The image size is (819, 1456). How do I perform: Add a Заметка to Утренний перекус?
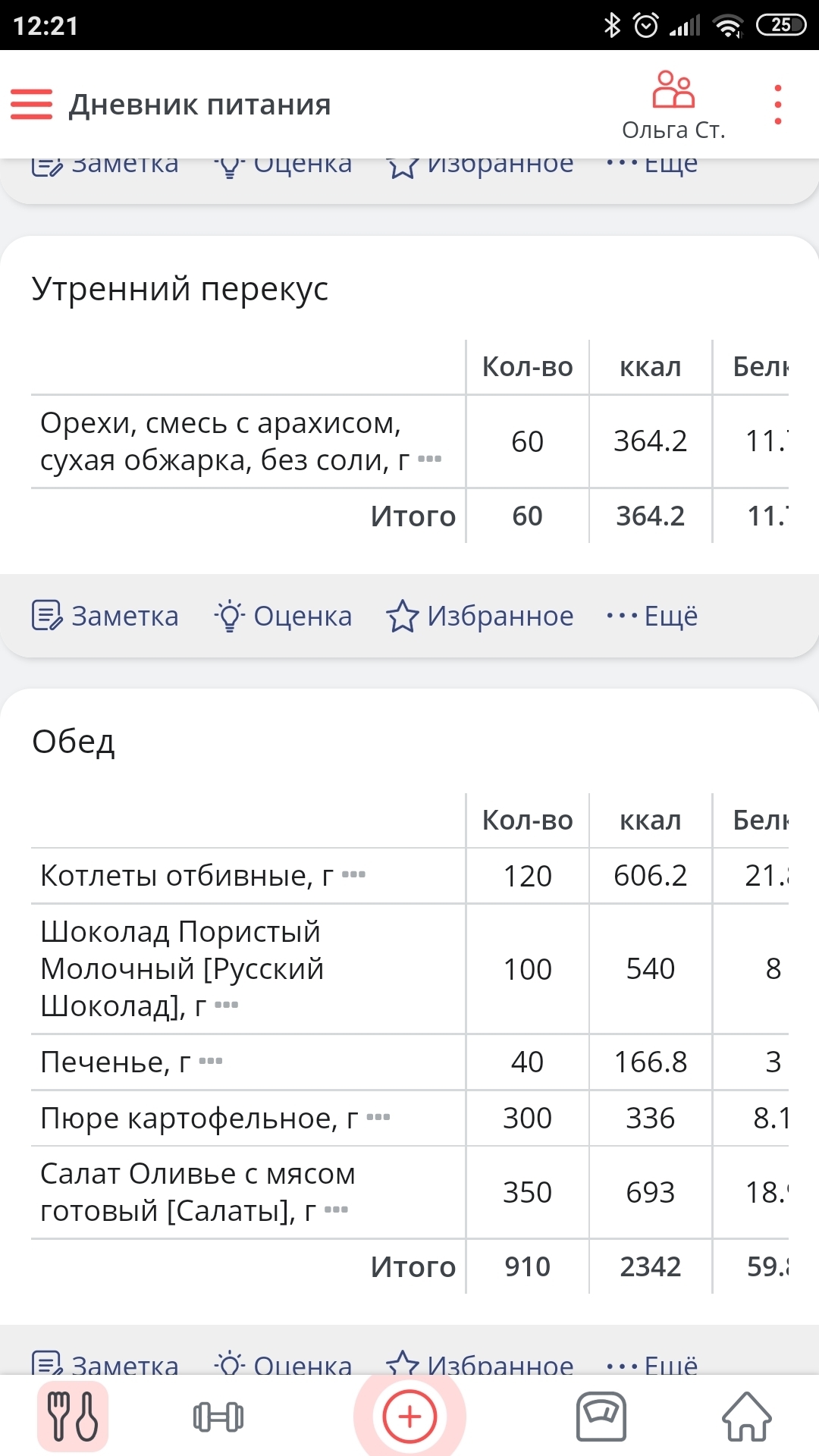(x=105, y=616)
